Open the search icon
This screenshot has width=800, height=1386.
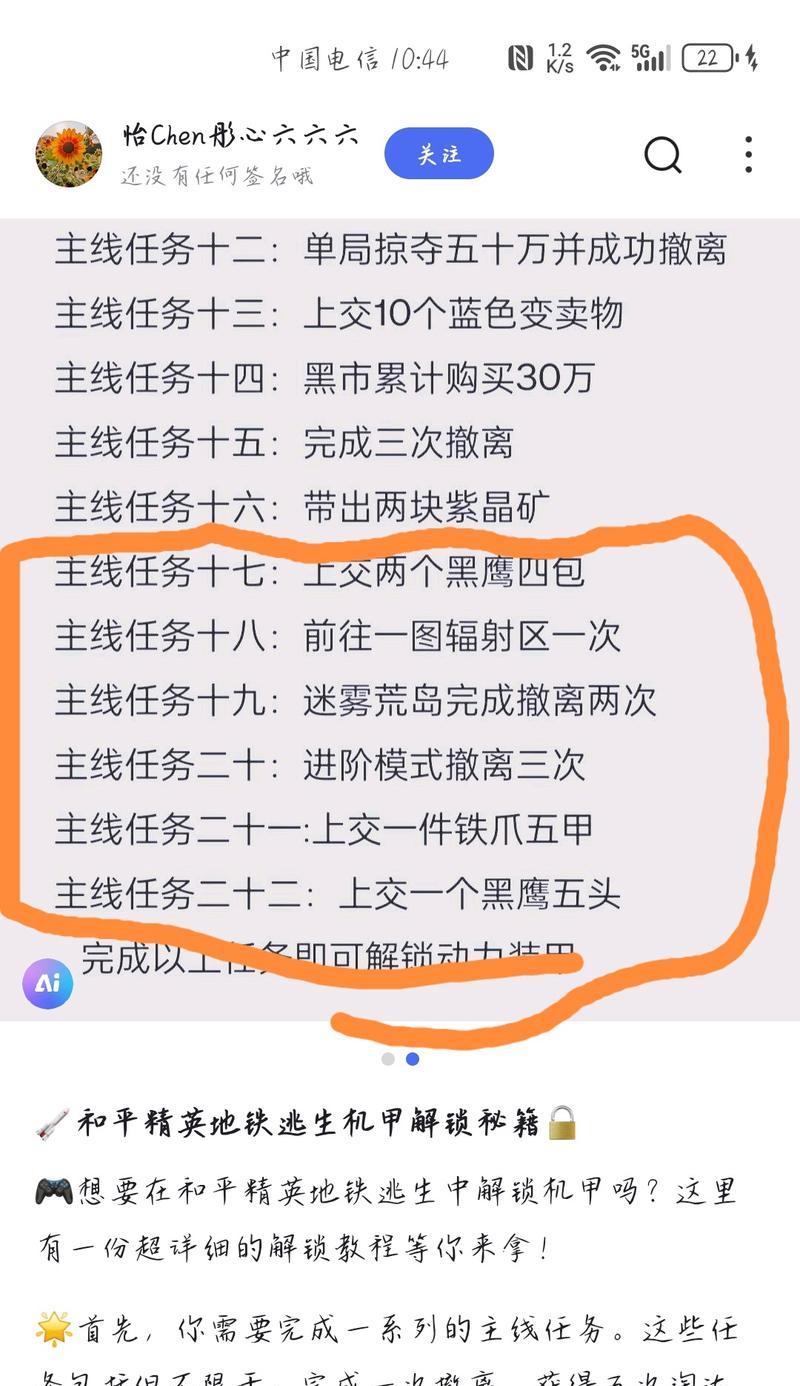(662, 155)
